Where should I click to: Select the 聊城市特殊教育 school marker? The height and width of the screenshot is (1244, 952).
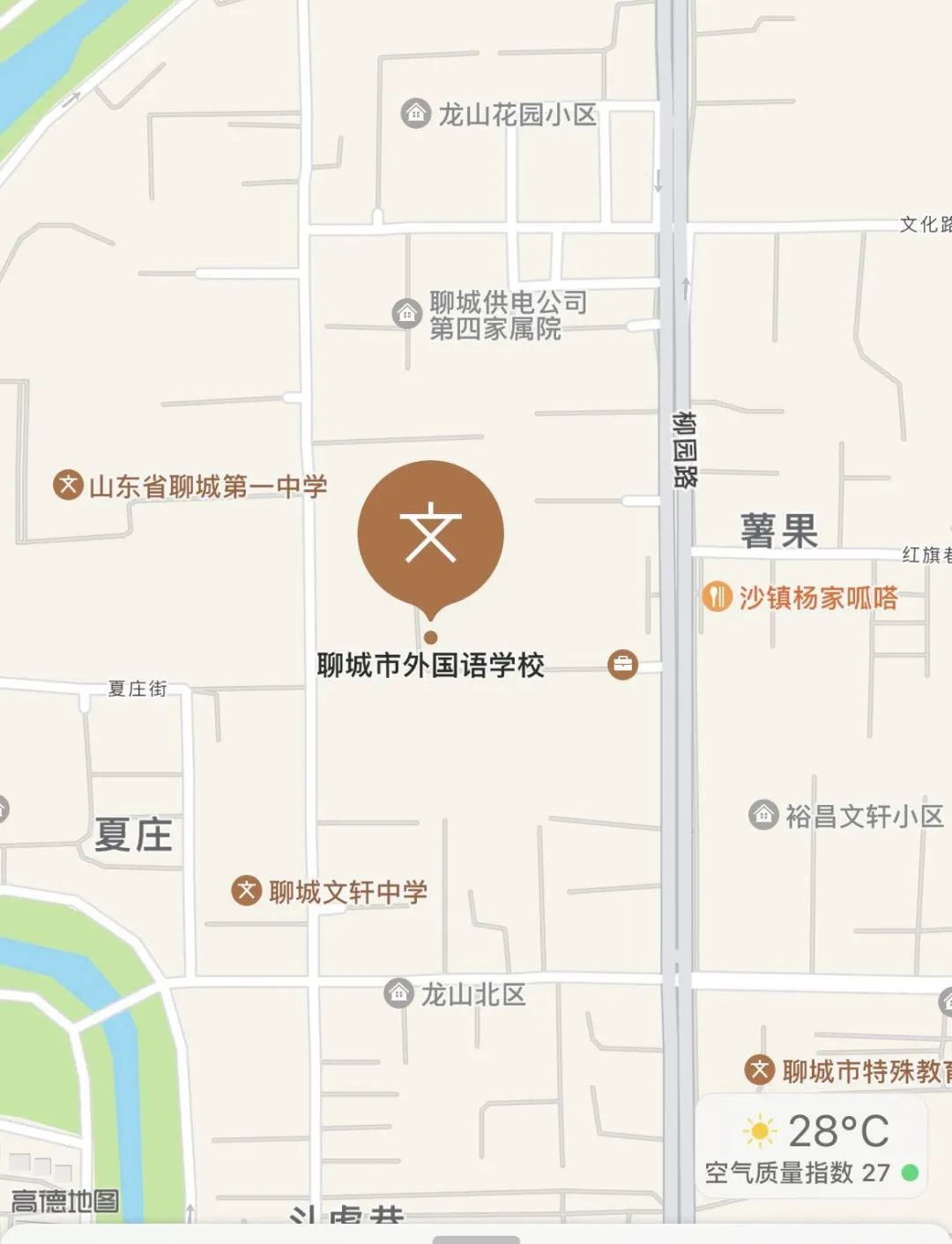[759, 1070]
